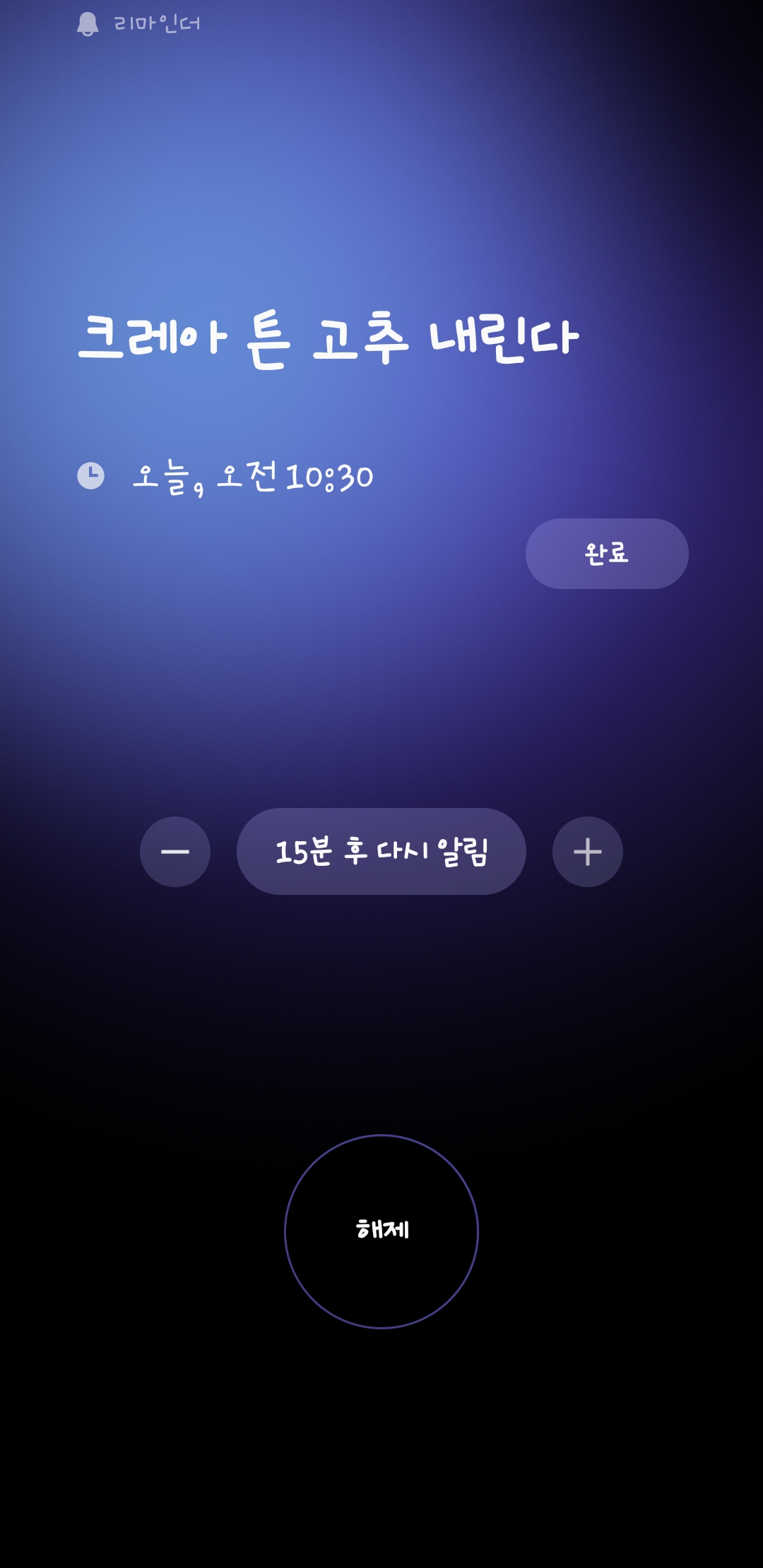Increase snooze time with plus button

(587, 852)
